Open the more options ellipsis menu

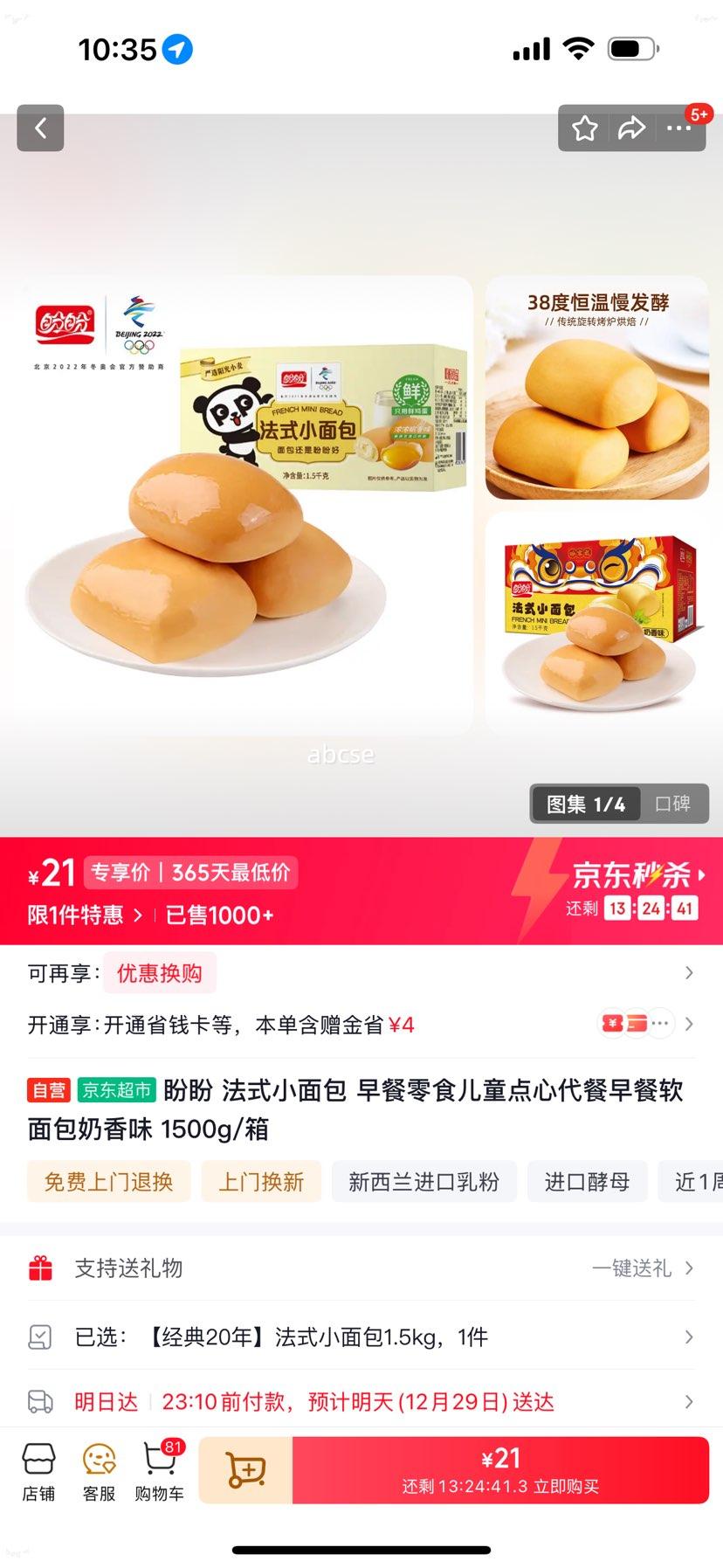coord(678,128)
